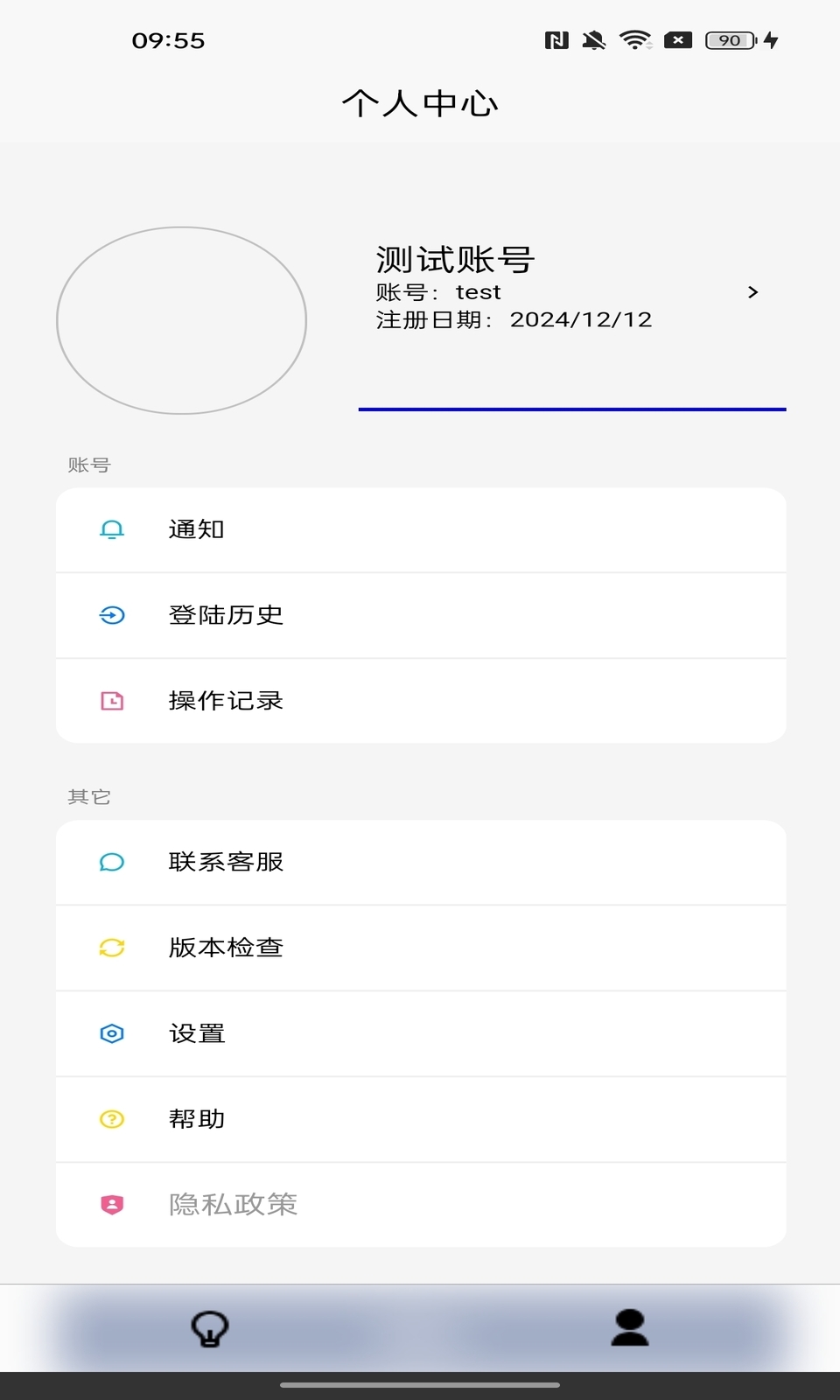
Task: Select the profile person icon in bottom bar
Action: pos(630,1327)
